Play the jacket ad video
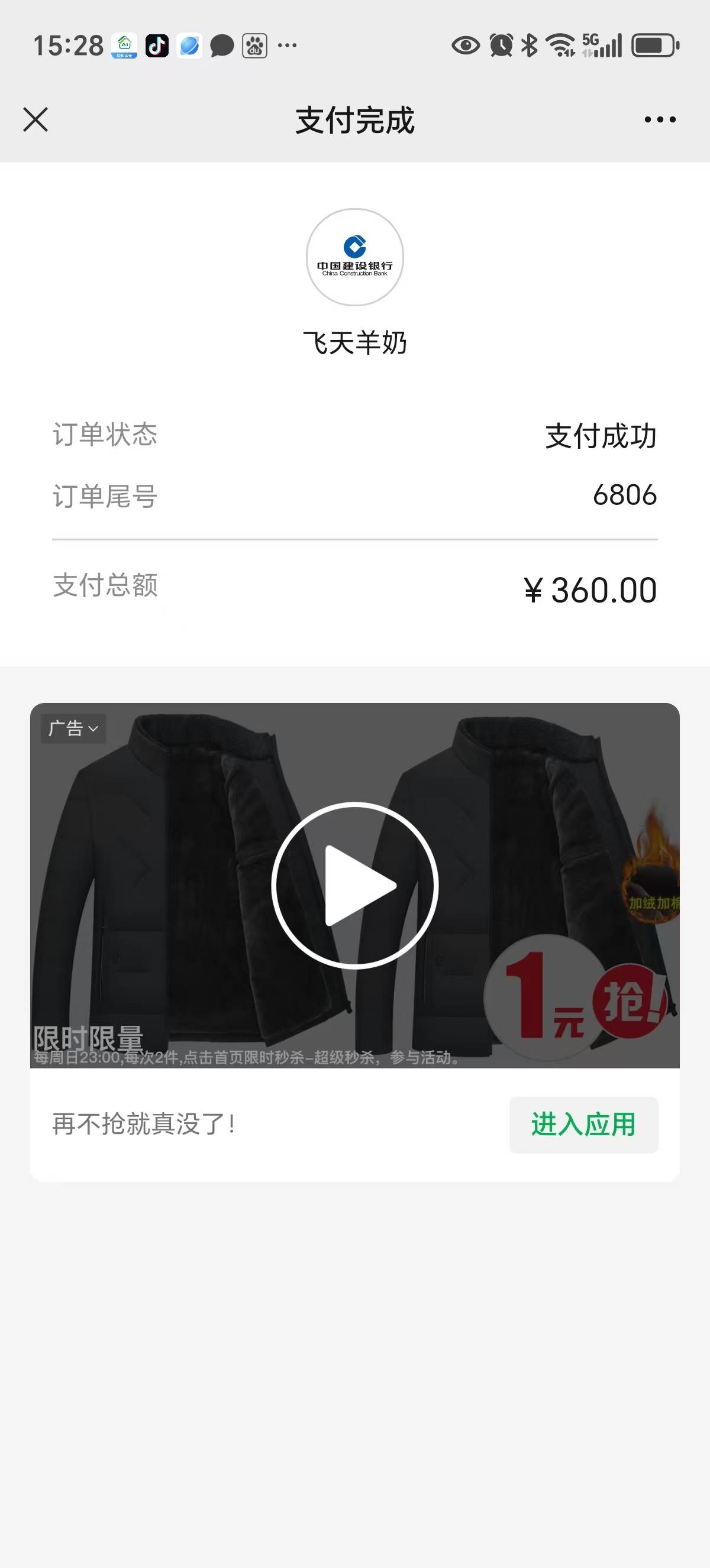This screenshot has height=1568, width=710. pyautogui.click(x=355, y=885)
